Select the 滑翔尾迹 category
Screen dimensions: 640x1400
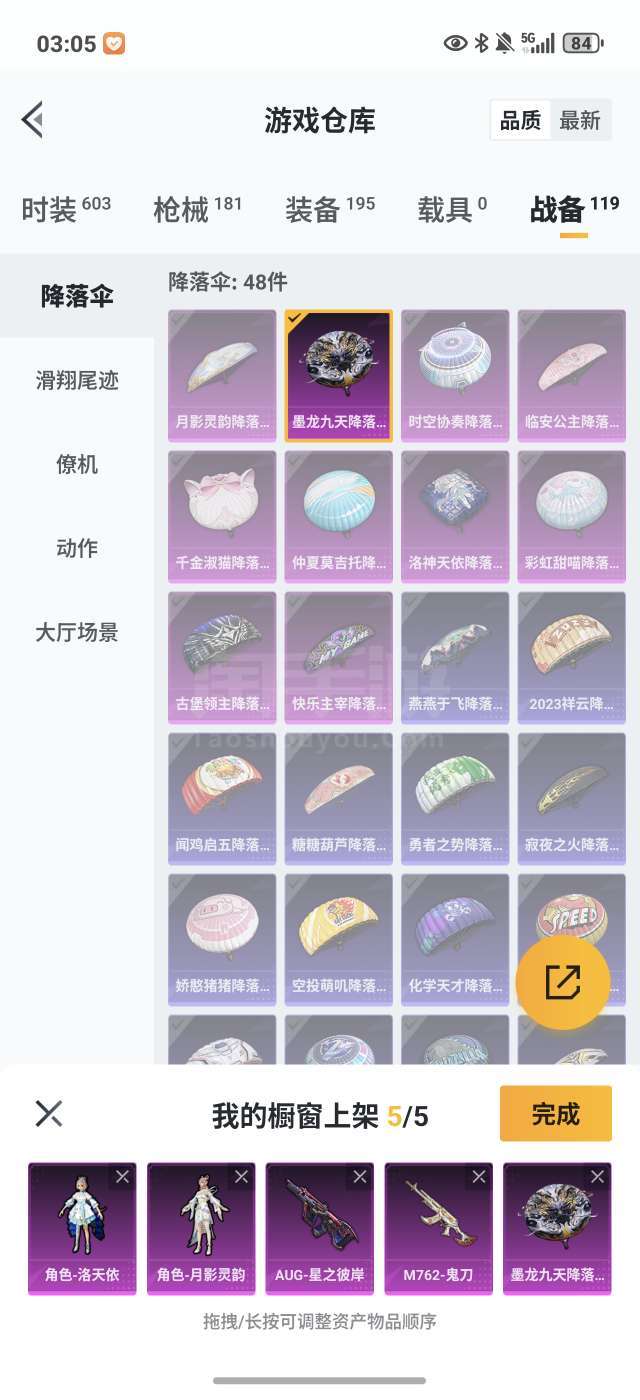(77, 381)
